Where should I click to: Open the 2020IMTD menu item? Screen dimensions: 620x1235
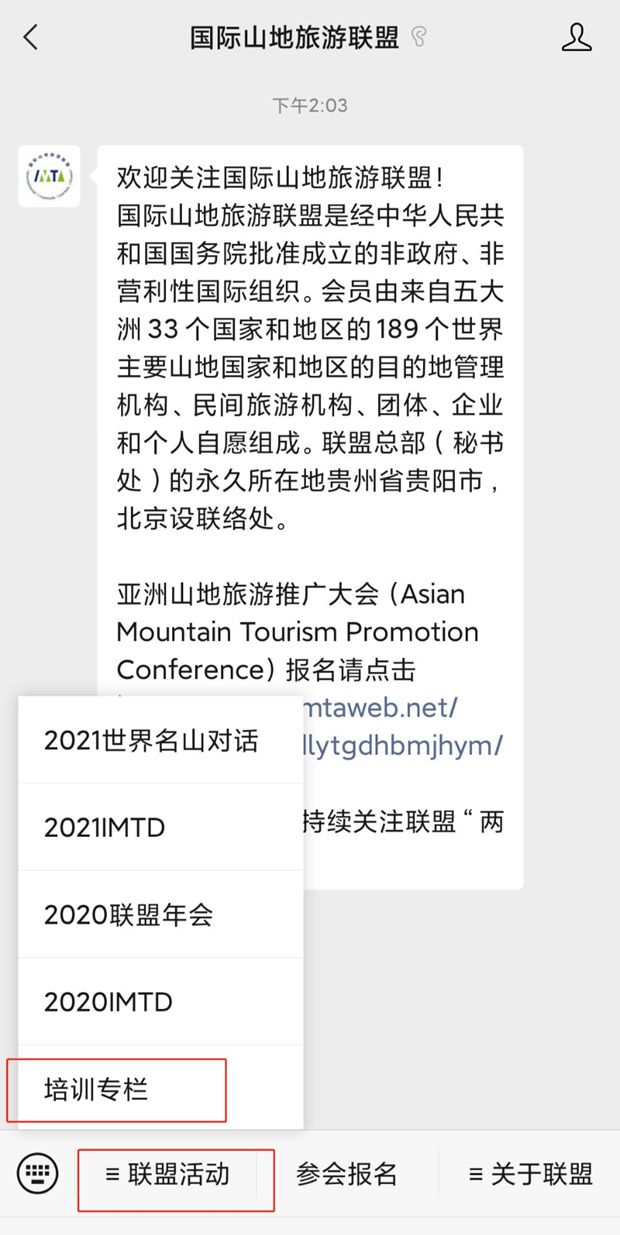[108, 1002]
